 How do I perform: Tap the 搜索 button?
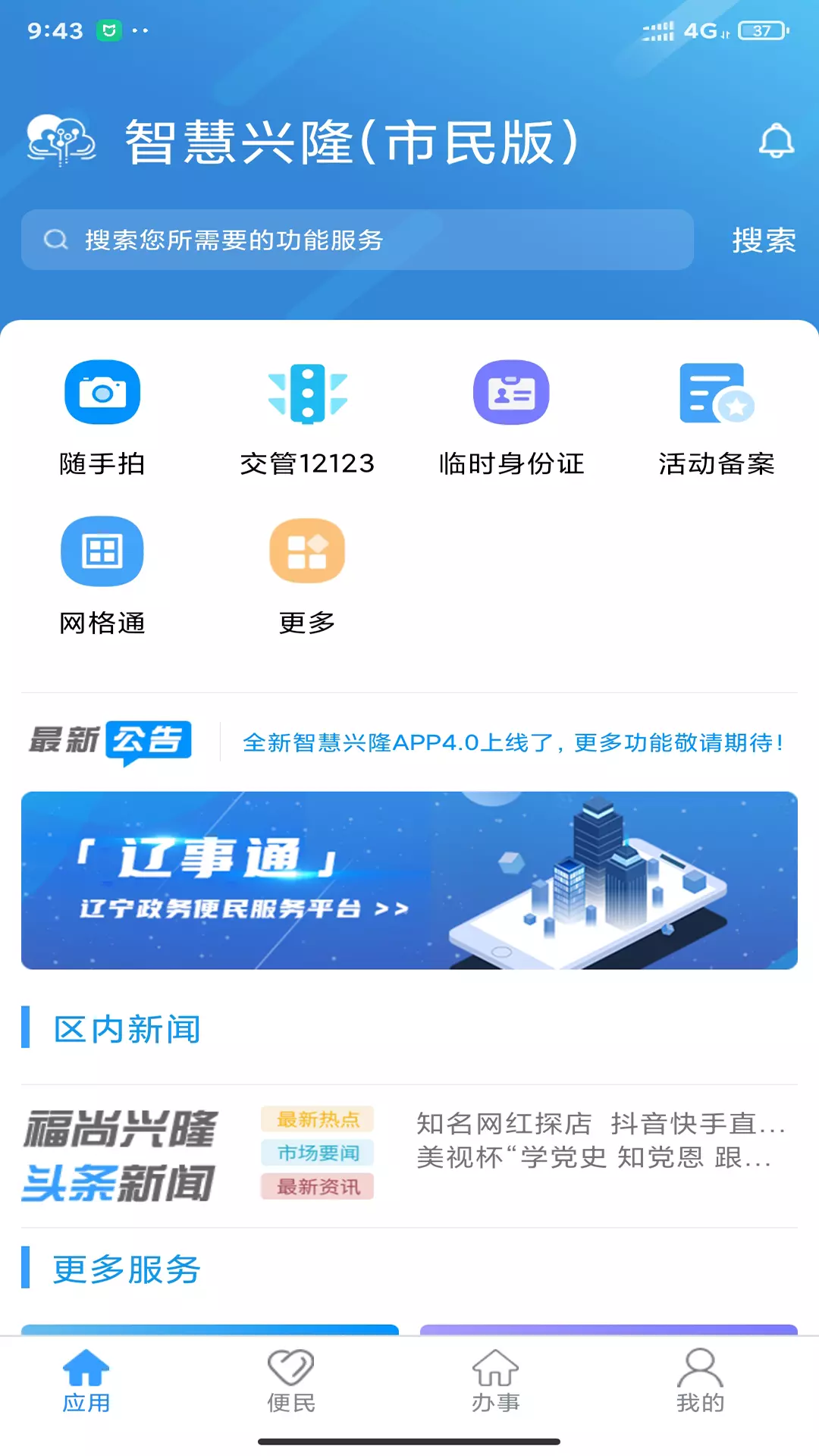point(764,240)
